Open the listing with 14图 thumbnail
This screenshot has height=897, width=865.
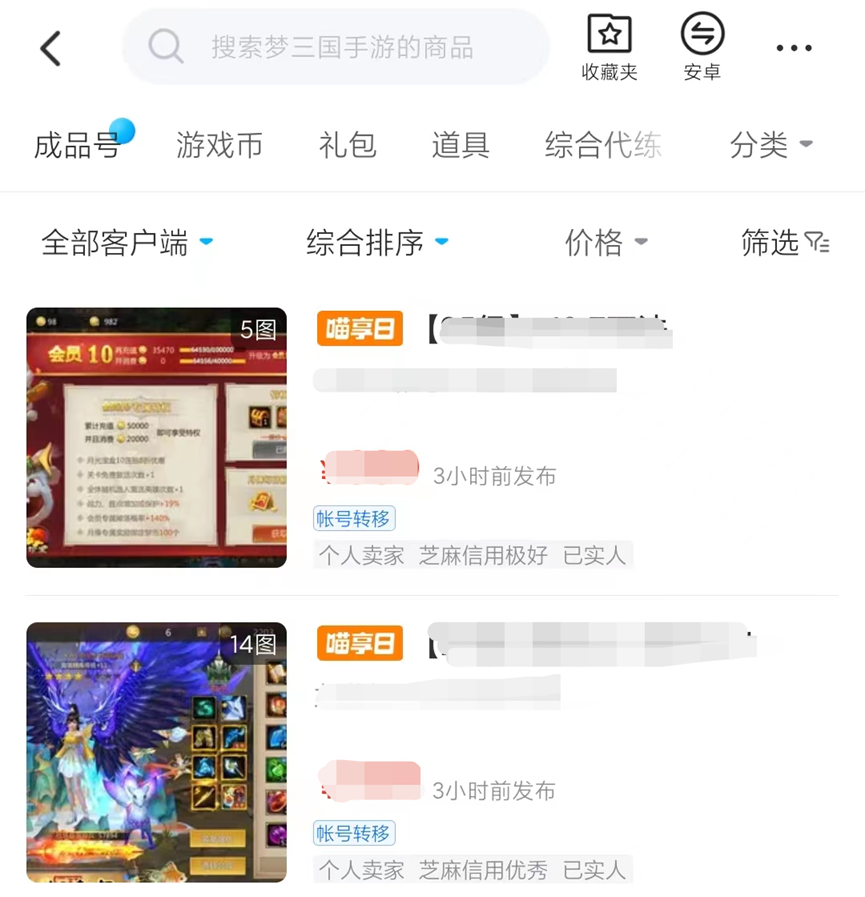(156, 752)
